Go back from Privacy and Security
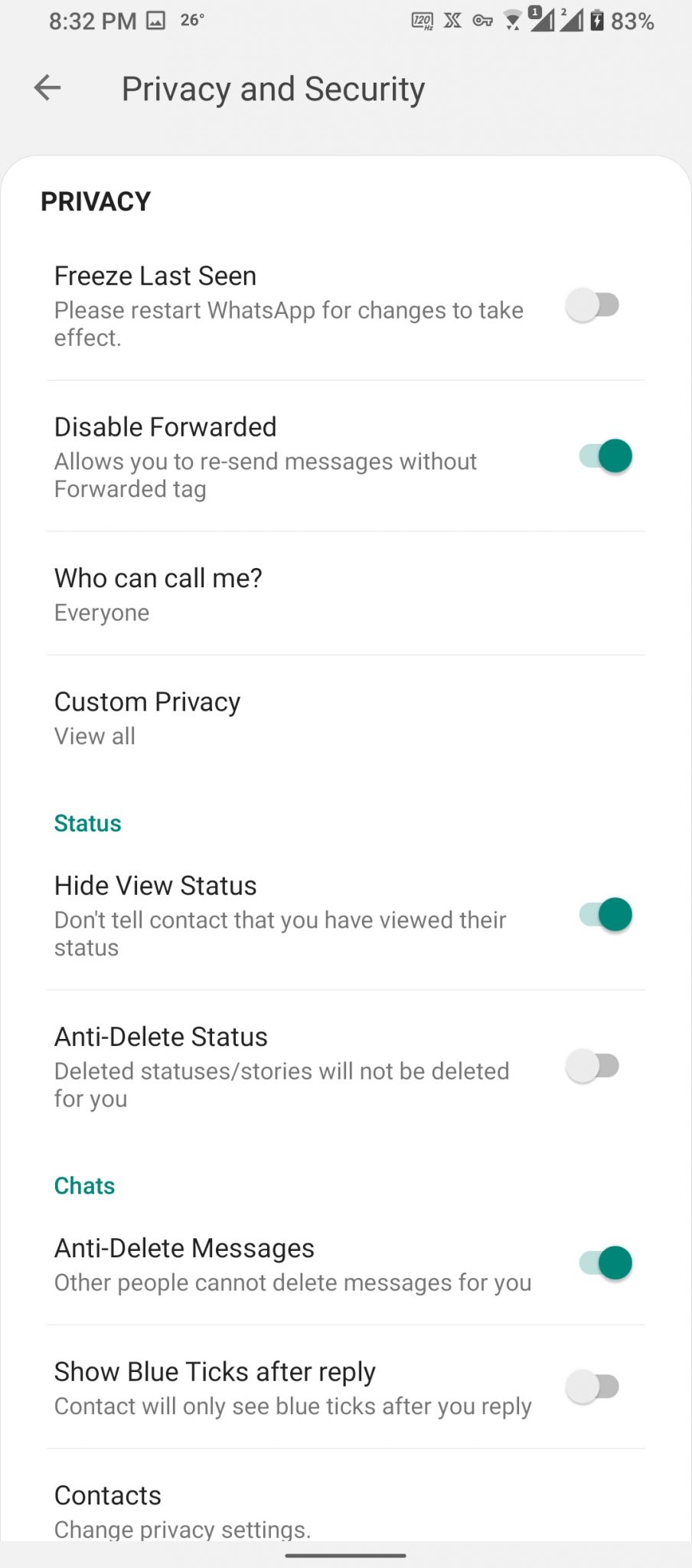This screenshot has height=1568, width=692. pos(47,88)
